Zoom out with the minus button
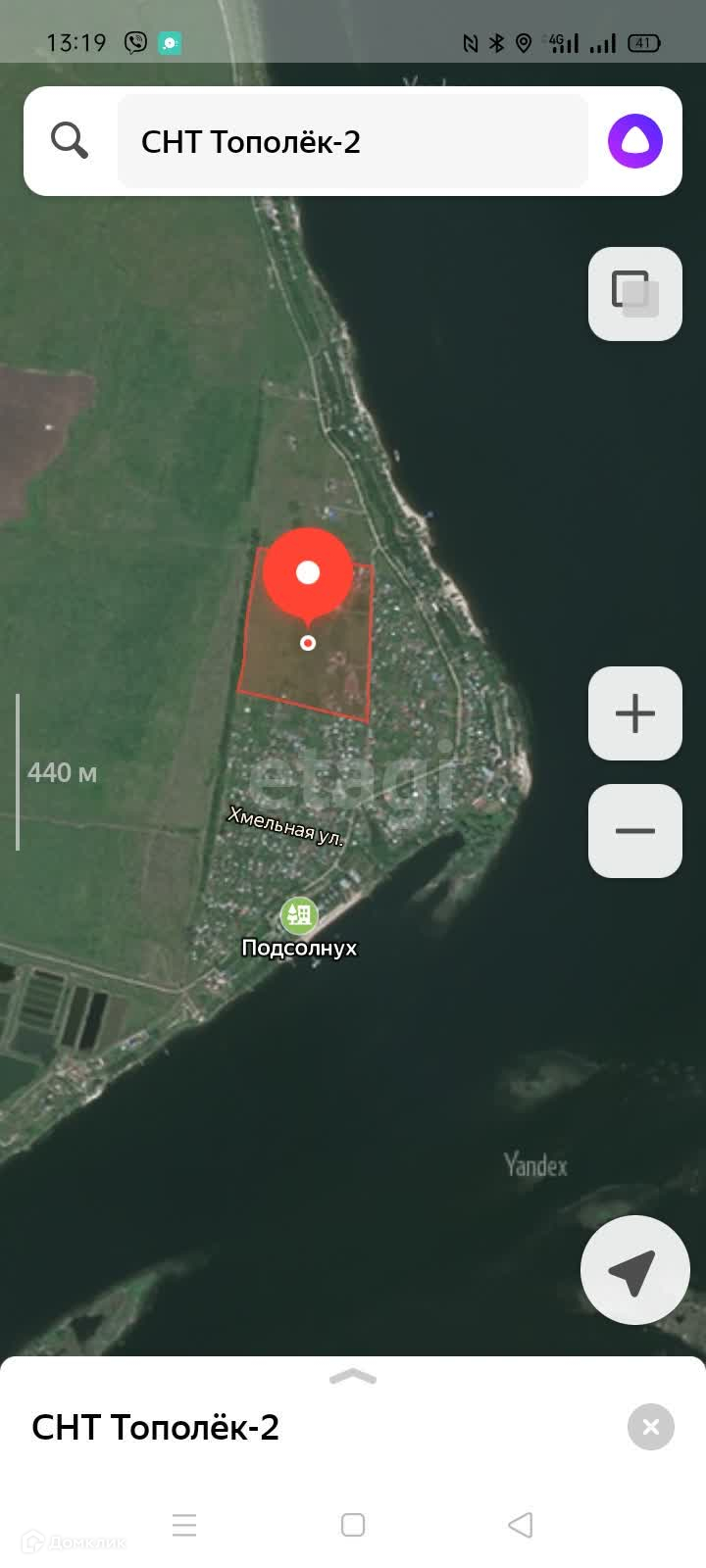Image resolution: width=706 pixels, height=1568 pixels. [x=635, y=831]
